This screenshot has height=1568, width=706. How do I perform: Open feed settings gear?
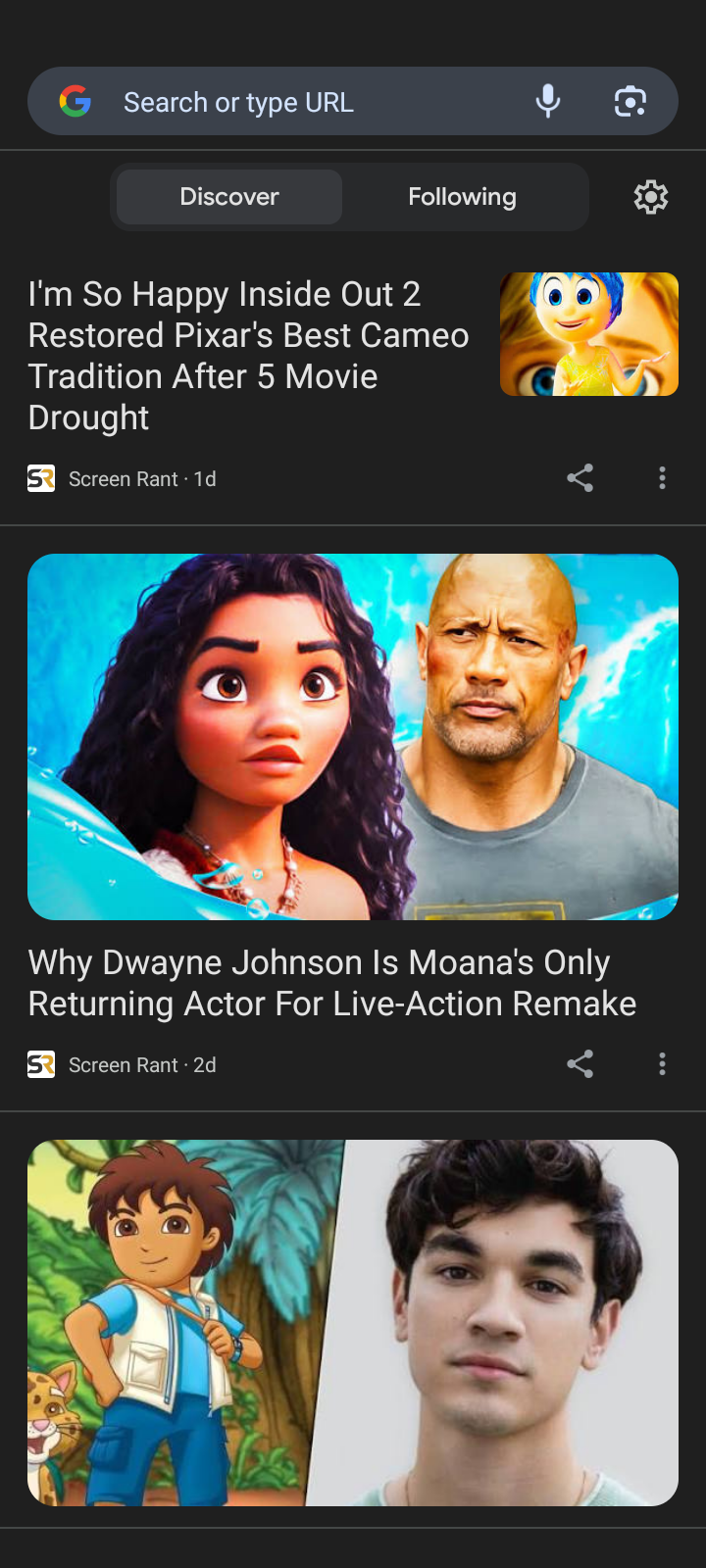click(651, 197)
